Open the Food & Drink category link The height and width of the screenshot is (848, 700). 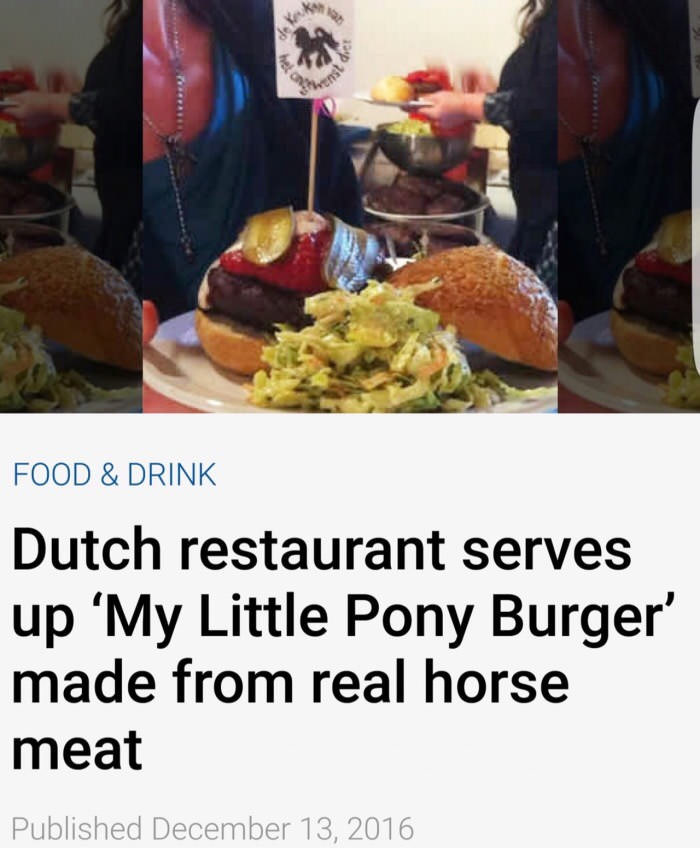click(114, 475)
